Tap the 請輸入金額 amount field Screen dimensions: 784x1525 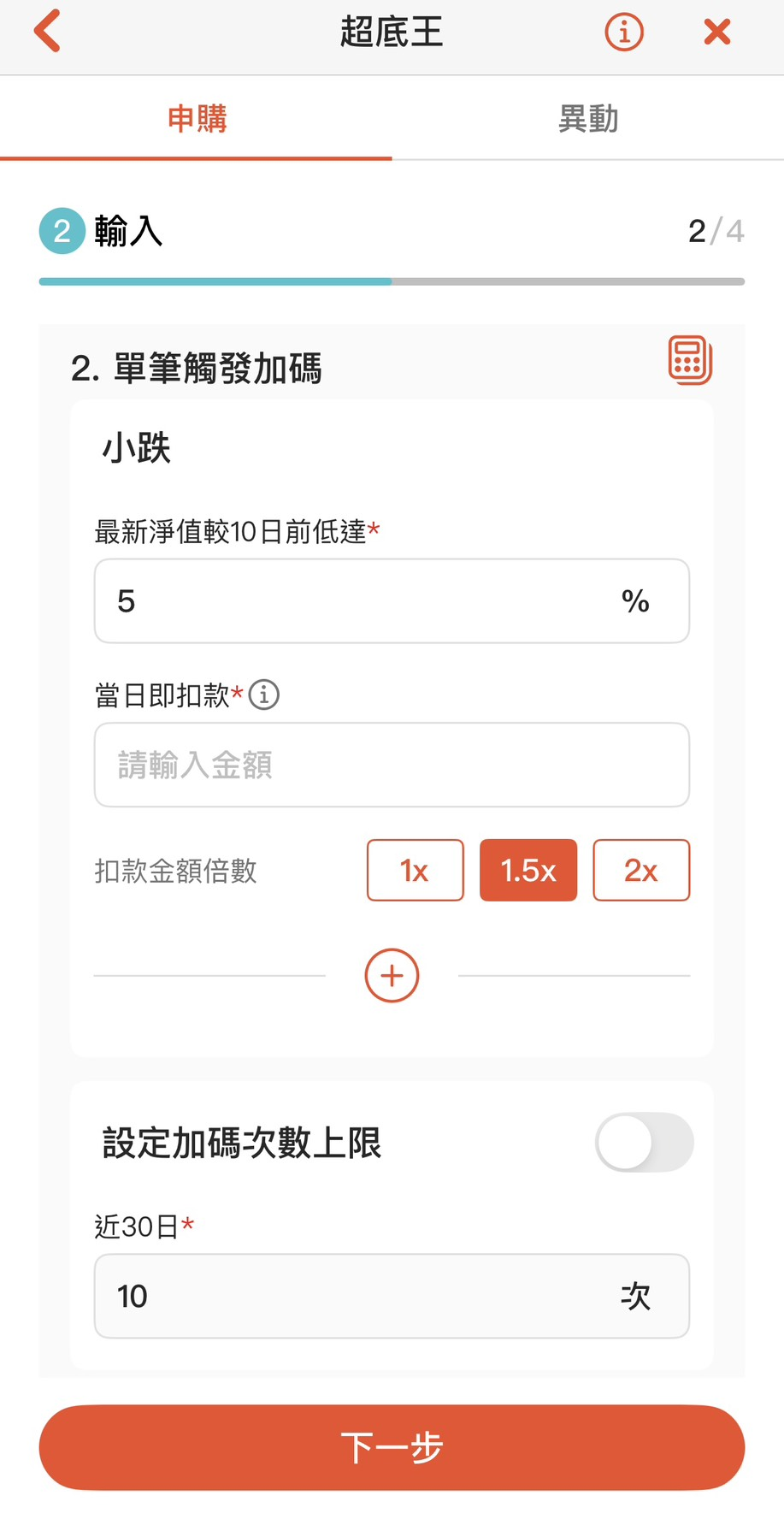(x=392, y=765)
